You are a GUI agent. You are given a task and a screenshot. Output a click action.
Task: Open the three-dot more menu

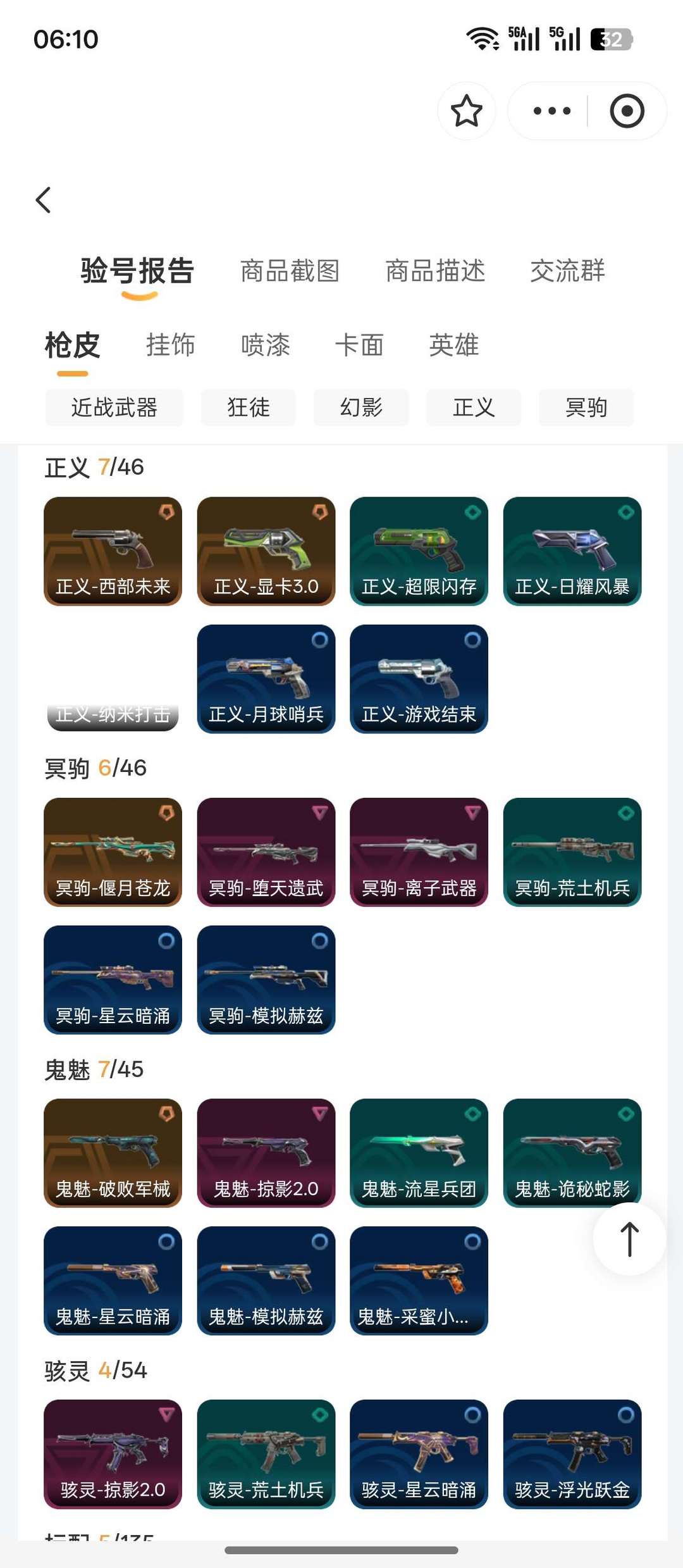point(551,111)
